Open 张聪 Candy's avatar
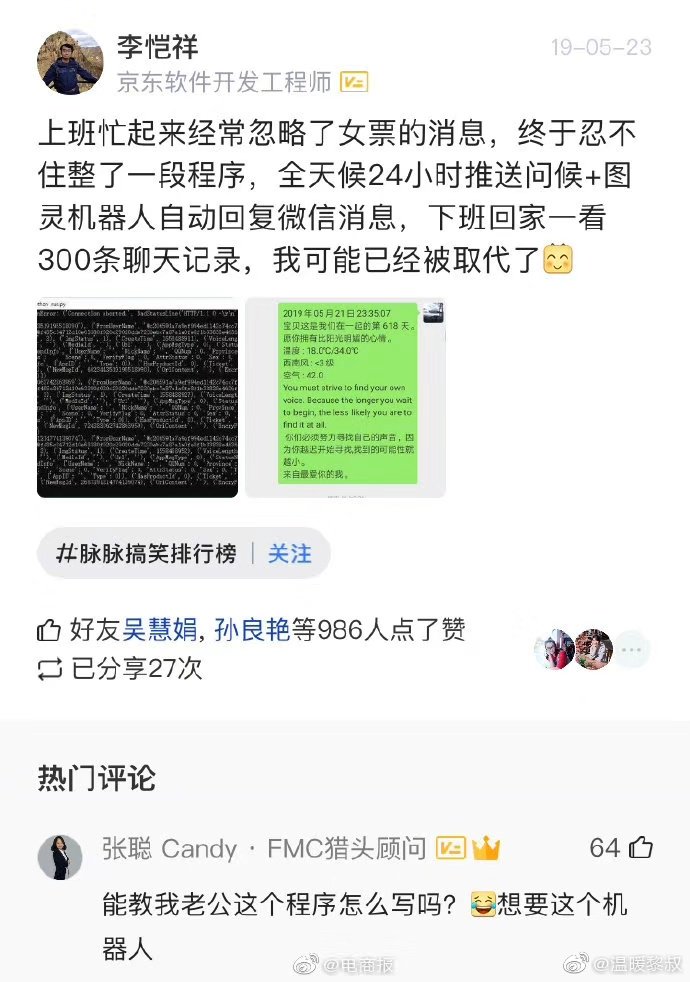690x982 pixels. [60, 857]
